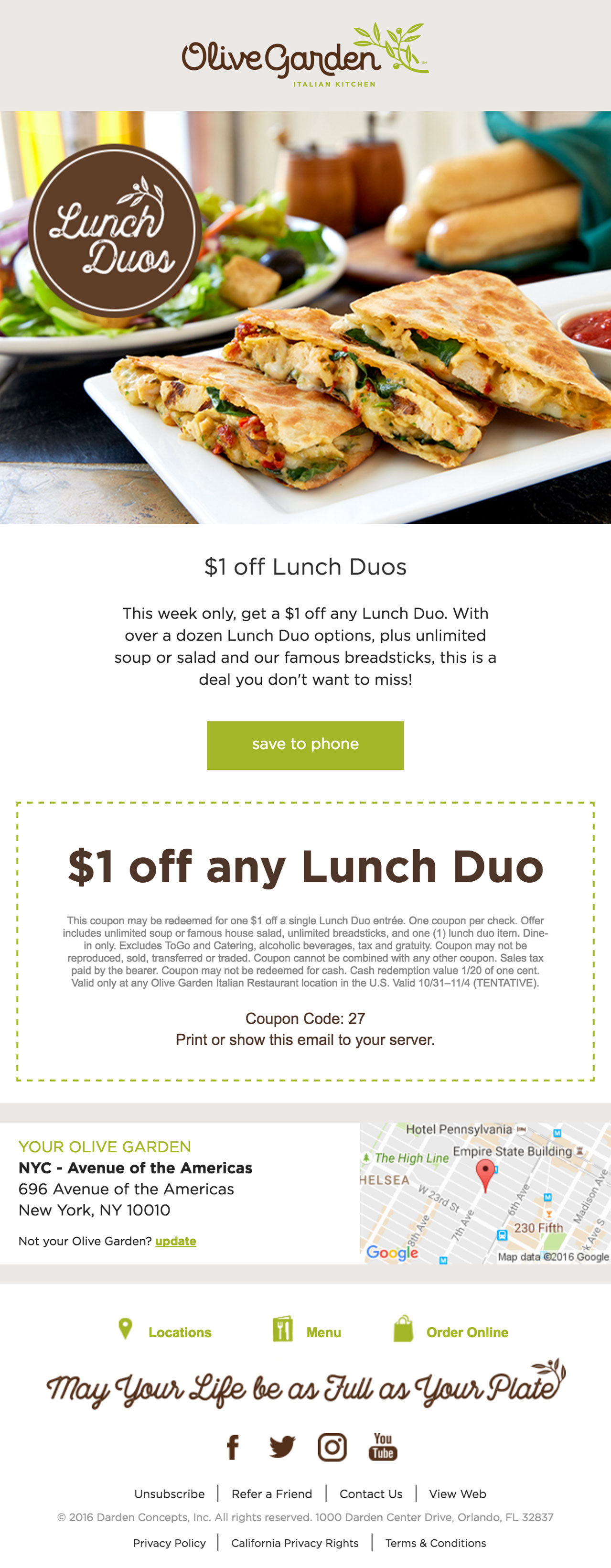Screen dimensions: 611x1568
Task: Tap the Unsubscribe link
Action: click(169, 1494)
